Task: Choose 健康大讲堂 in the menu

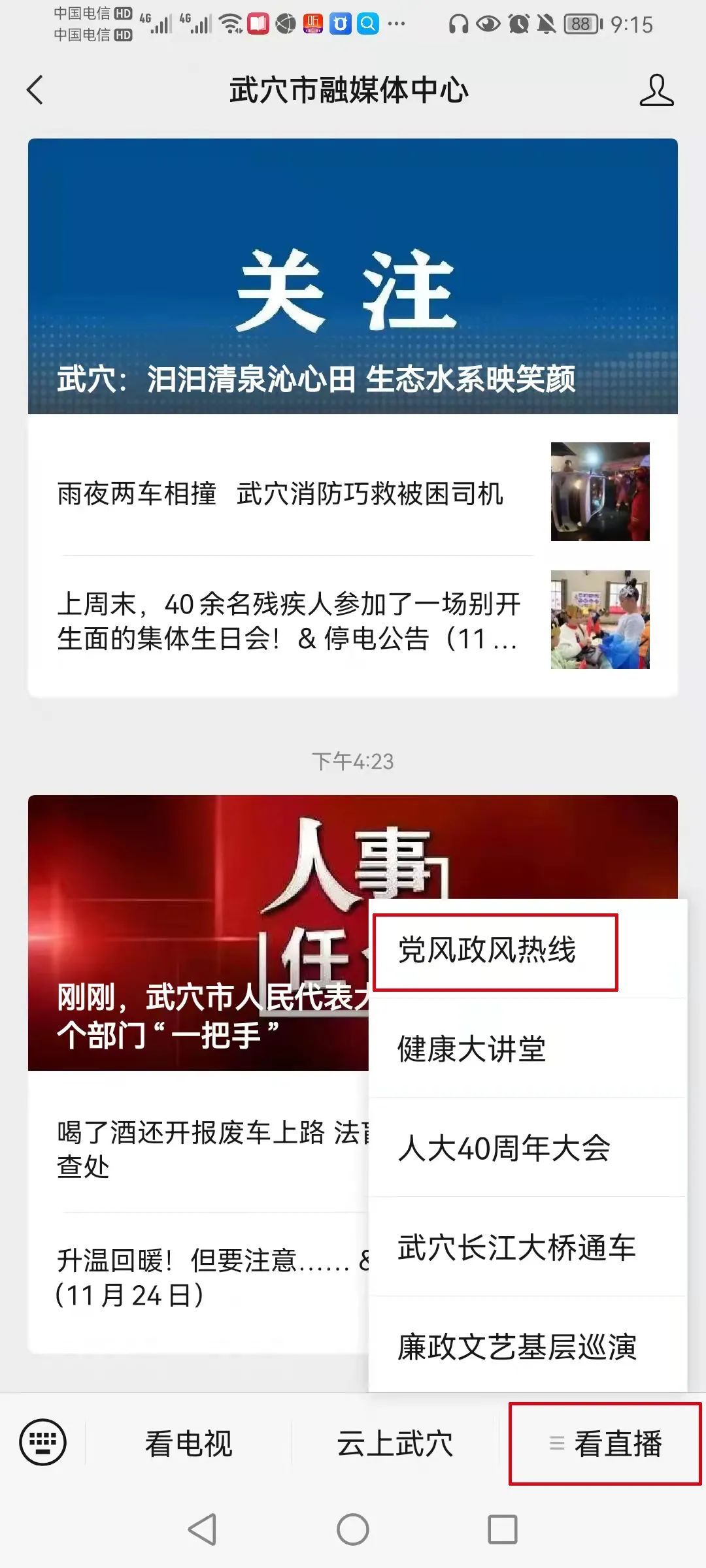Action: point(472,1049)
